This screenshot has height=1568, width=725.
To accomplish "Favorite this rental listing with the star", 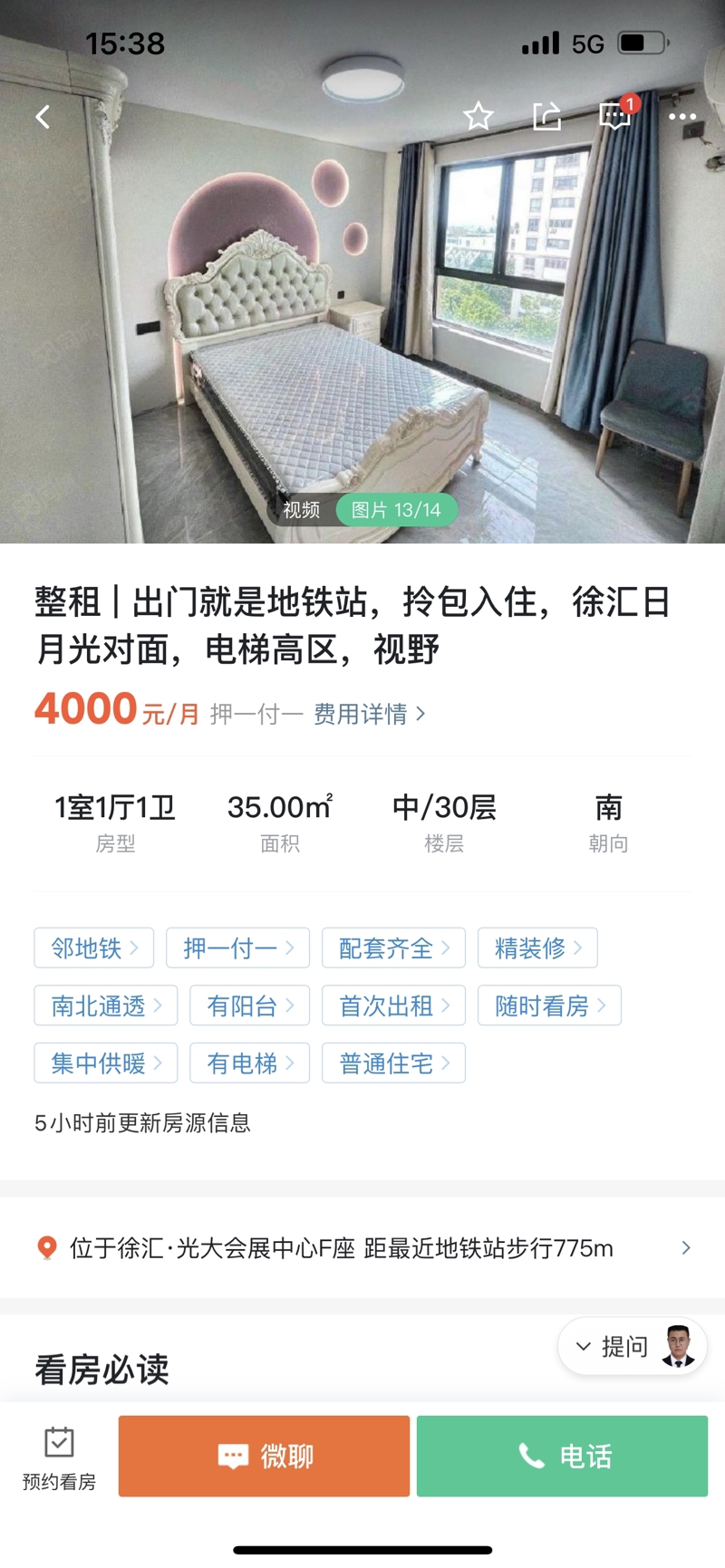I will 478,117.
